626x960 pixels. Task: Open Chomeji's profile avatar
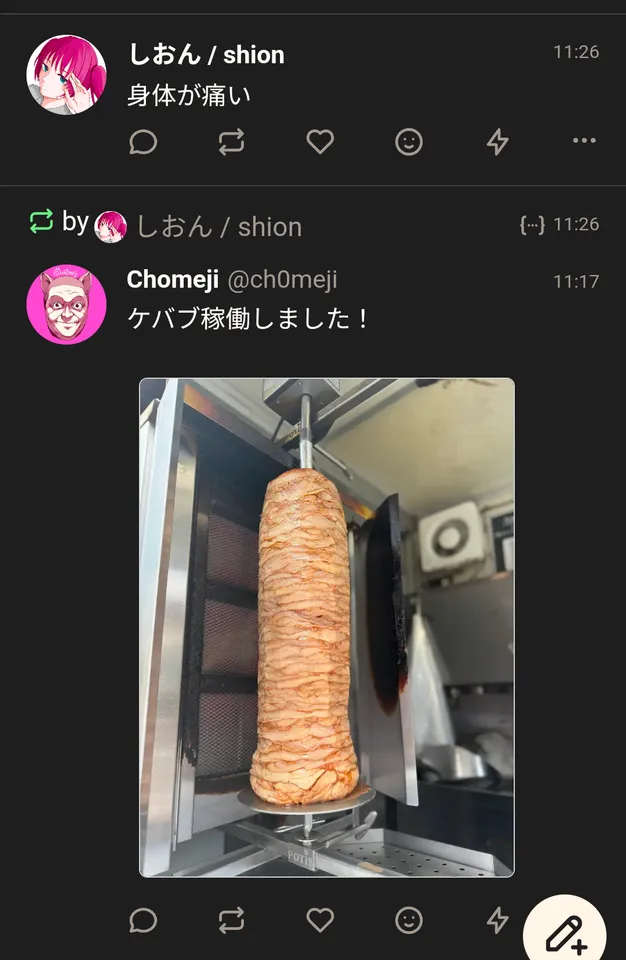pos(66,304)
